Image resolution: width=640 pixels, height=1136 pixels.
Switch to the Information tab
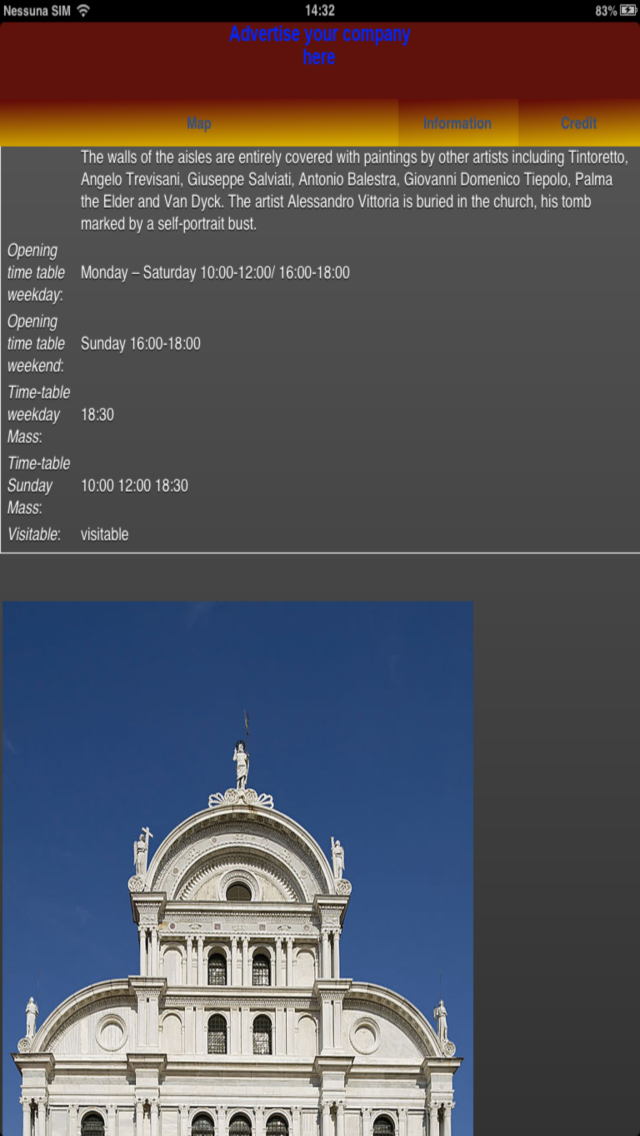[x=457, y=124]
